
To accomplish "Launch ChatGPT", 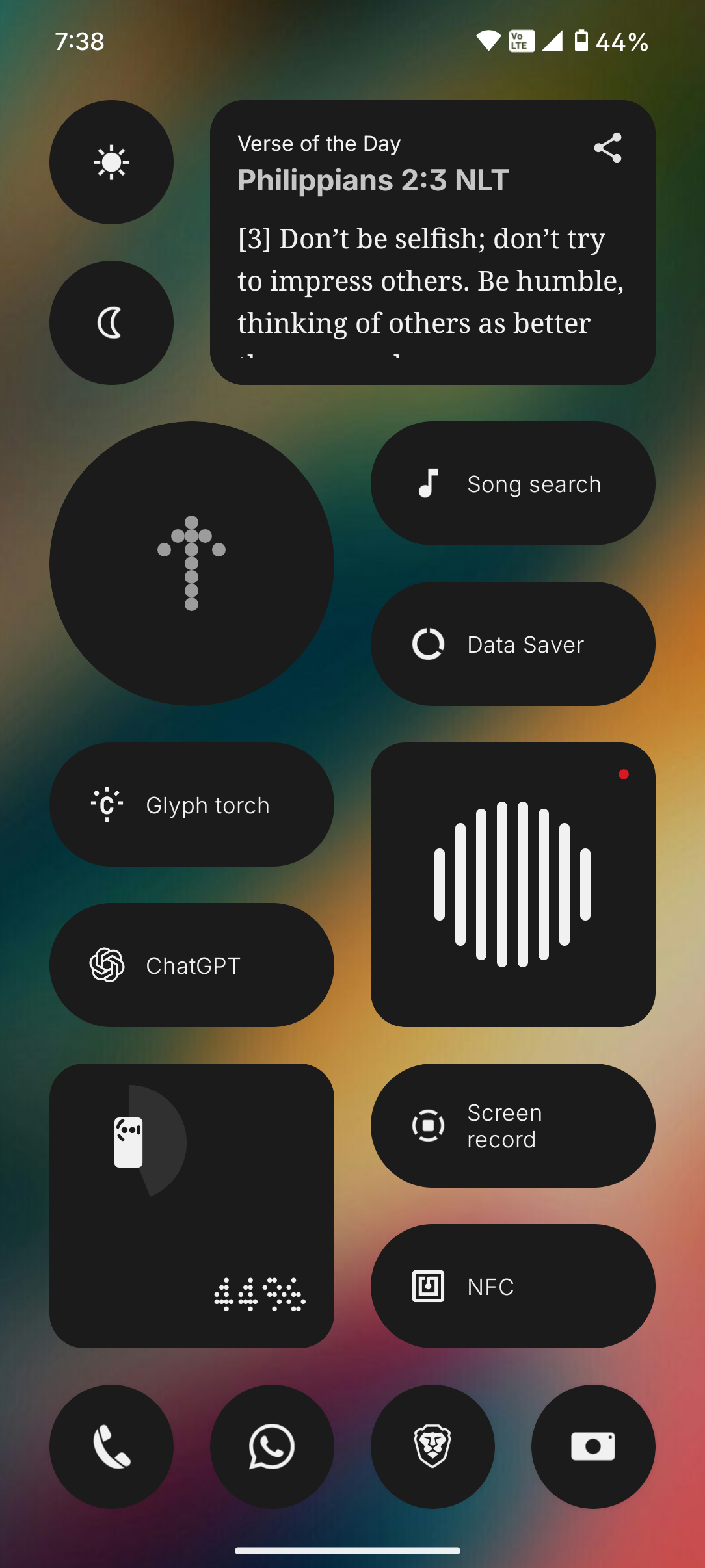I will tap(192, 965).
